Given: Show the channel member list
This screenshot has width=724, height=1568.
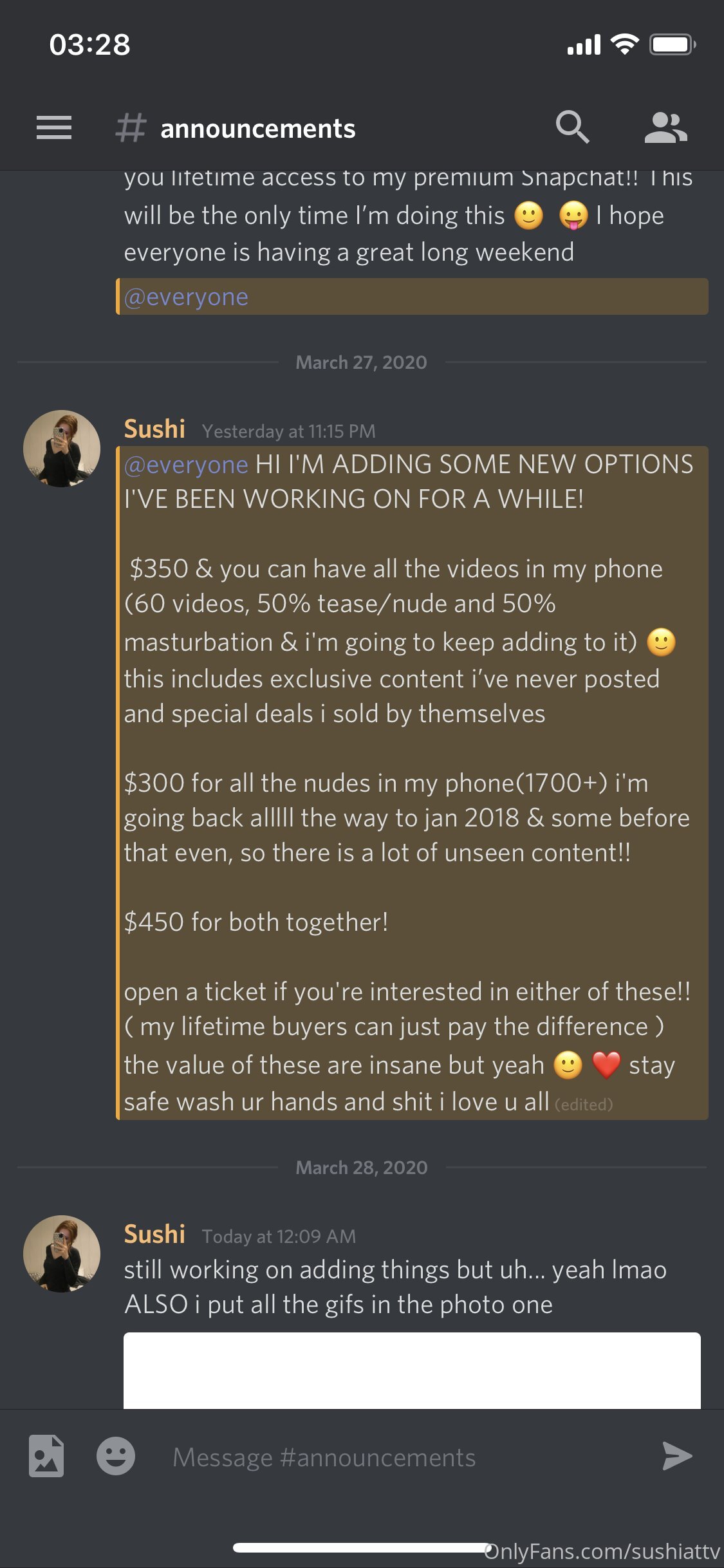Looking at the screenshot, I should pos(666,127).
